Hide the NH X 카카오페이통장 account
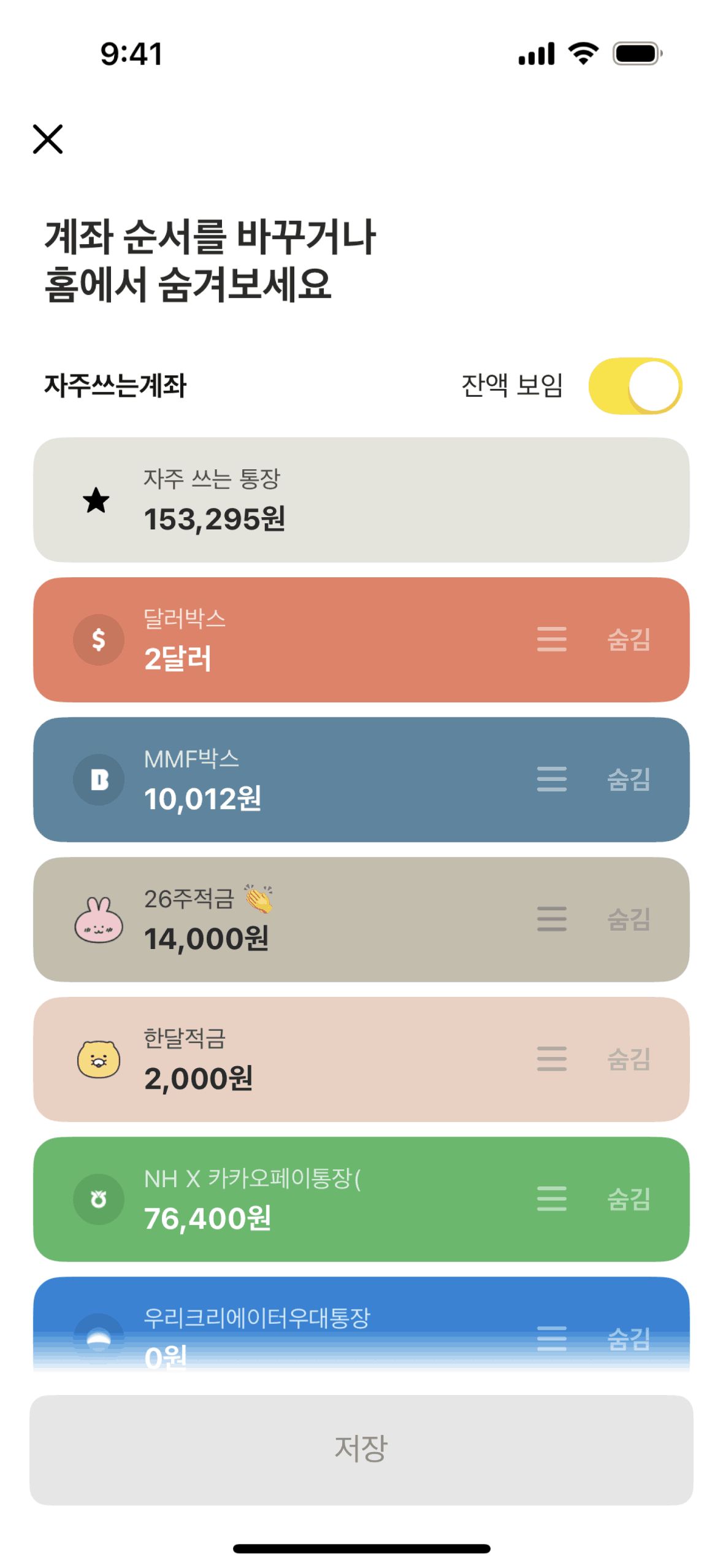Viewport: 723px width, 1568px height. click(x=628, y=1199)
